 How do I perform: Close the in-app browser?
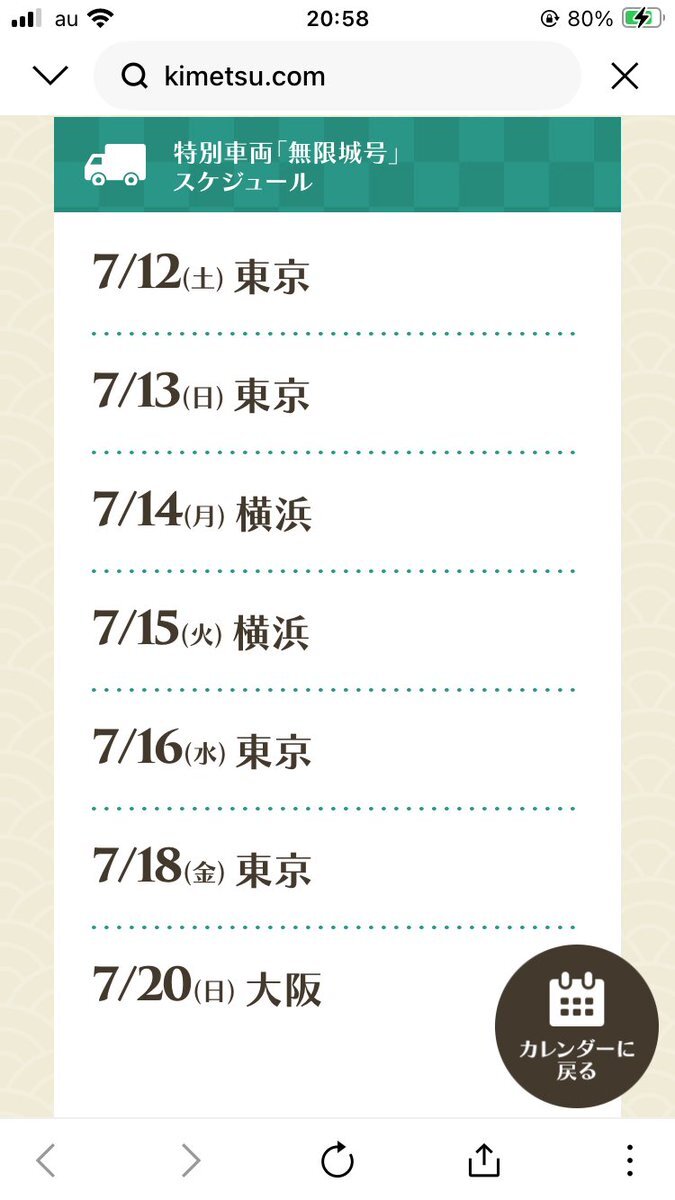624,76
